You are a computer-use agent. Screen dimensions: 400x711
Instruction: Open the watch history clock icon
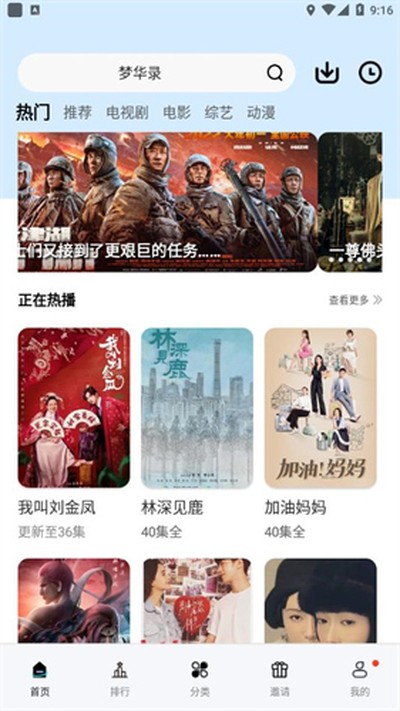[x=370, y=73]
